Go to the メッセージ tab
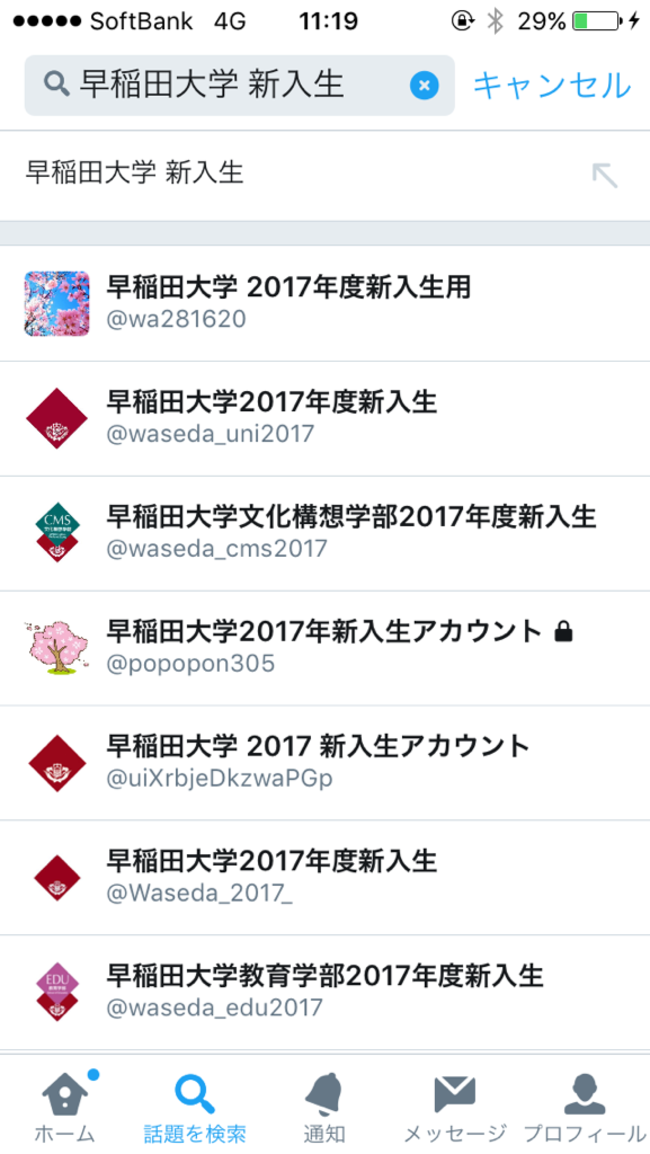Screen dimensions: 650x1154 pyautogui.click(x=454, y=1106)
